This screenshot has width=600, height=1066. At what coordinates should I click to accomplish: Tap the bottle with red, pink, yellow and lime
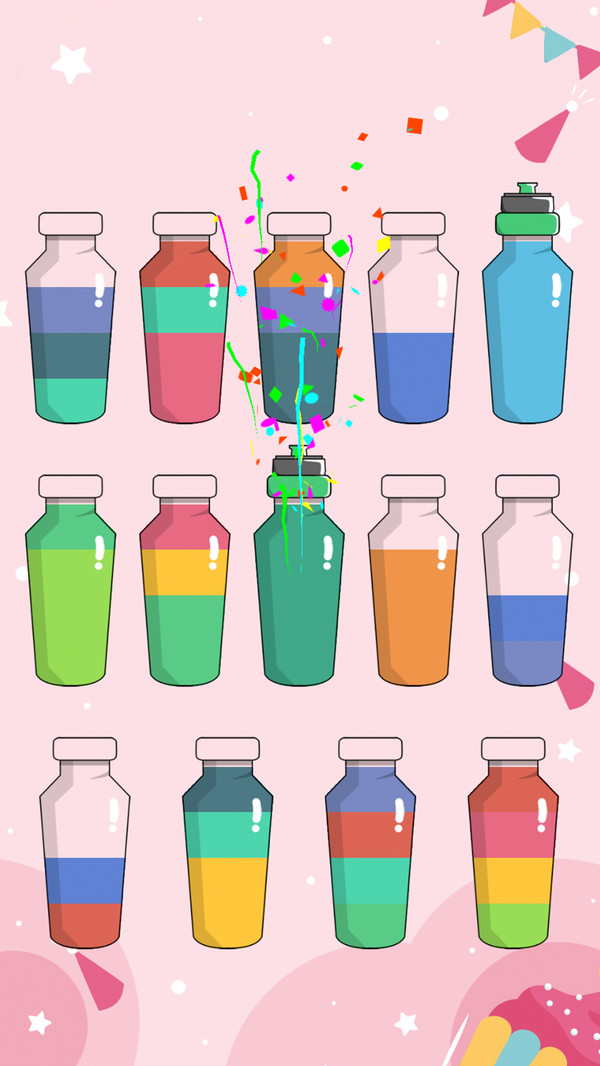(x=512, y=856)
